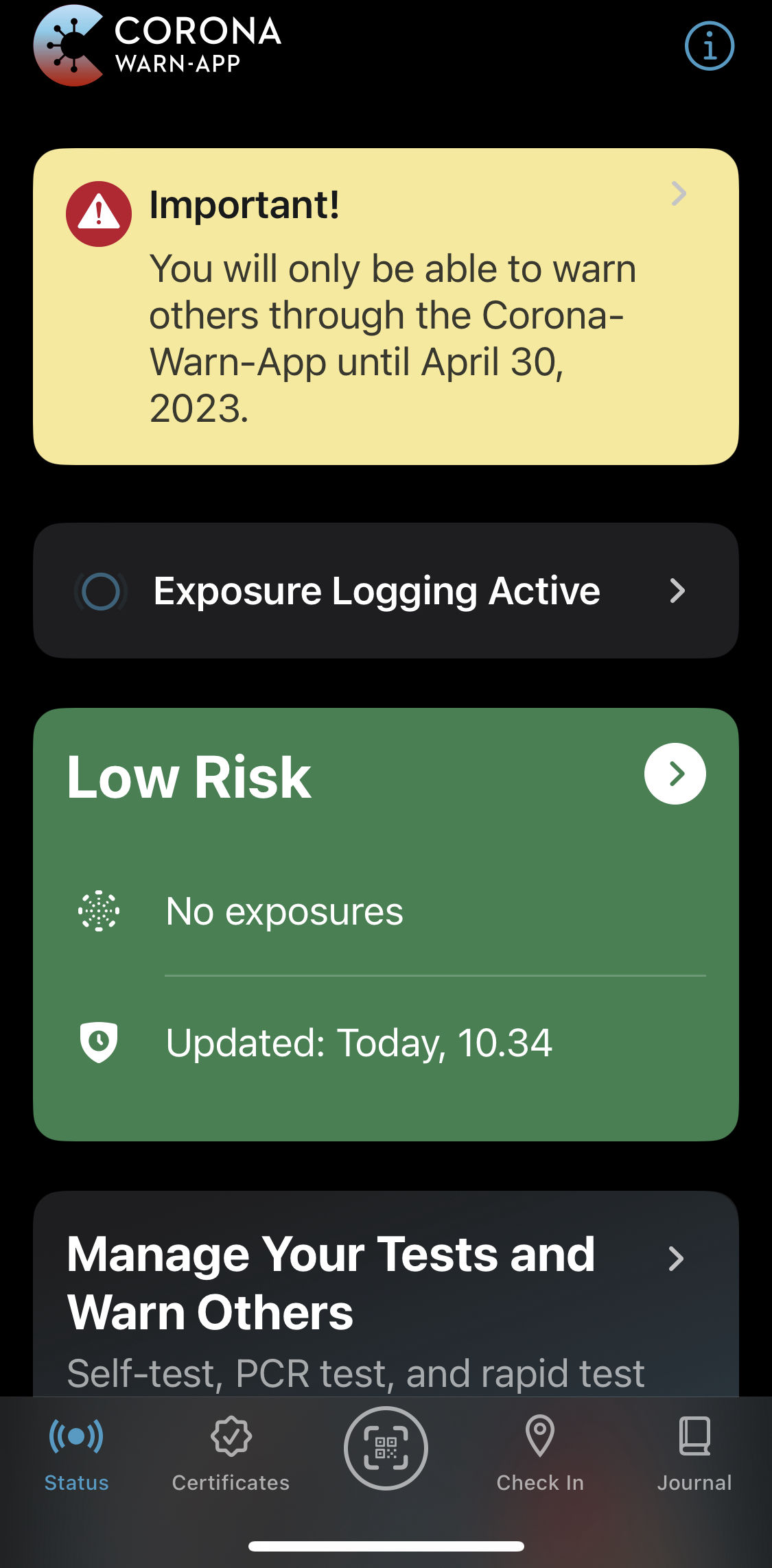Tap the shield clock icon beside Updated
This screenshot has height=1568, width=772.
97,1042
